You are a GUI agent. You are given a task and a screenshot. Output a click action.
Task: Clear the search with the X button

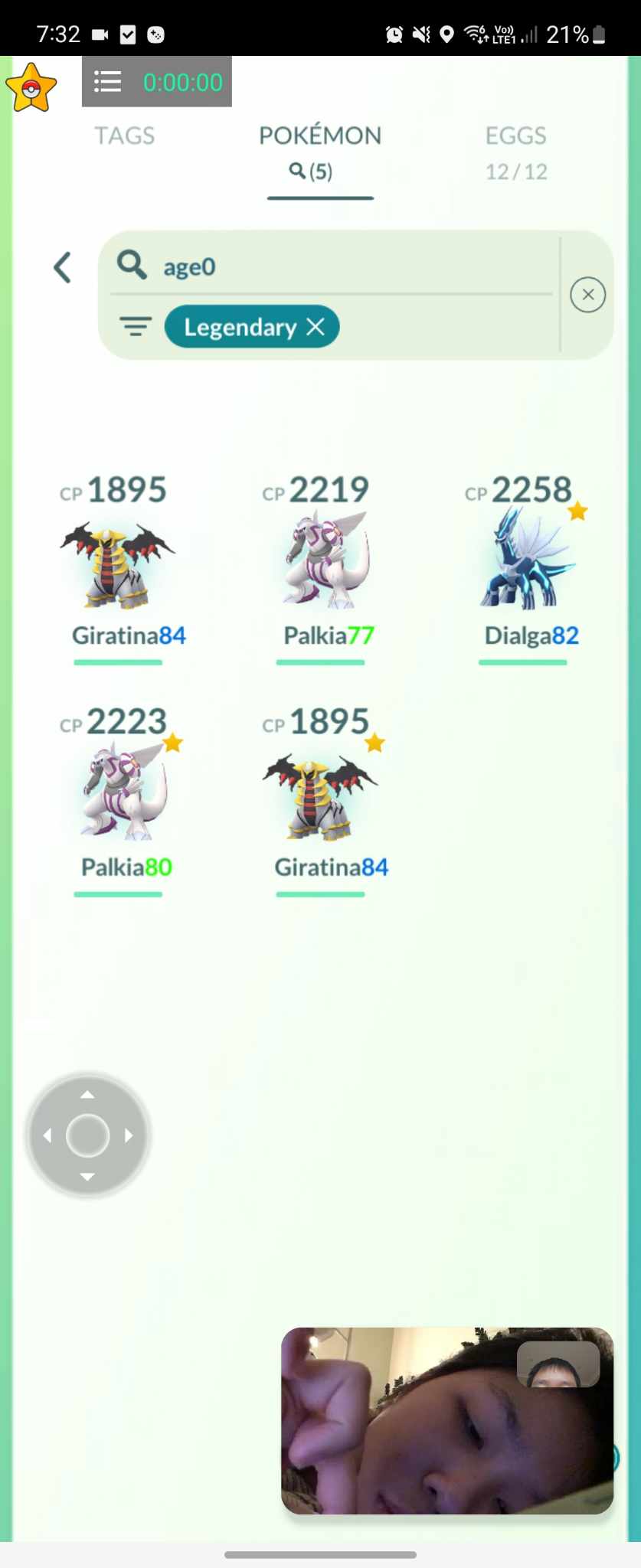(587, 295)
